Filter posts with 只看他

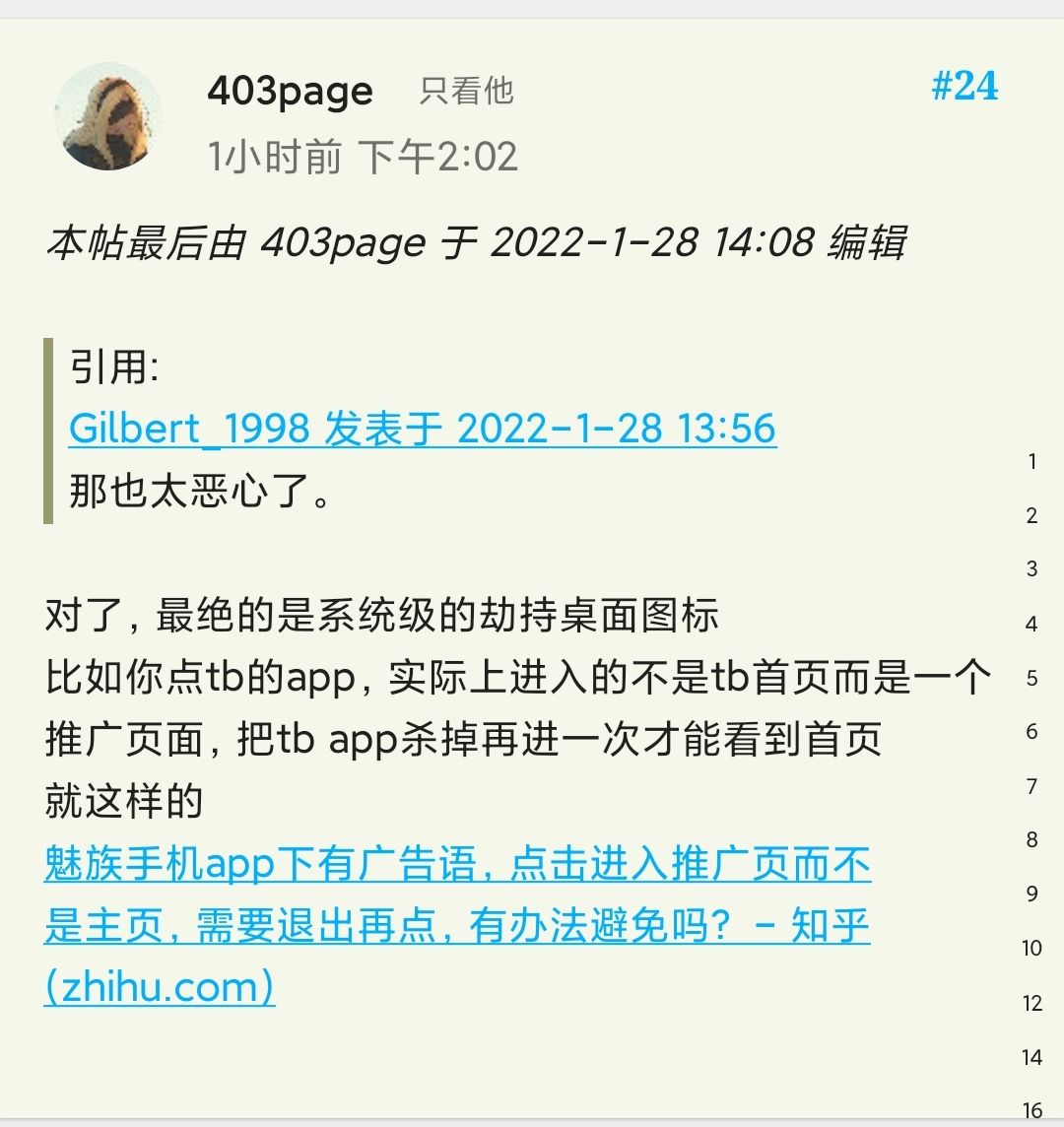[466, 91]
